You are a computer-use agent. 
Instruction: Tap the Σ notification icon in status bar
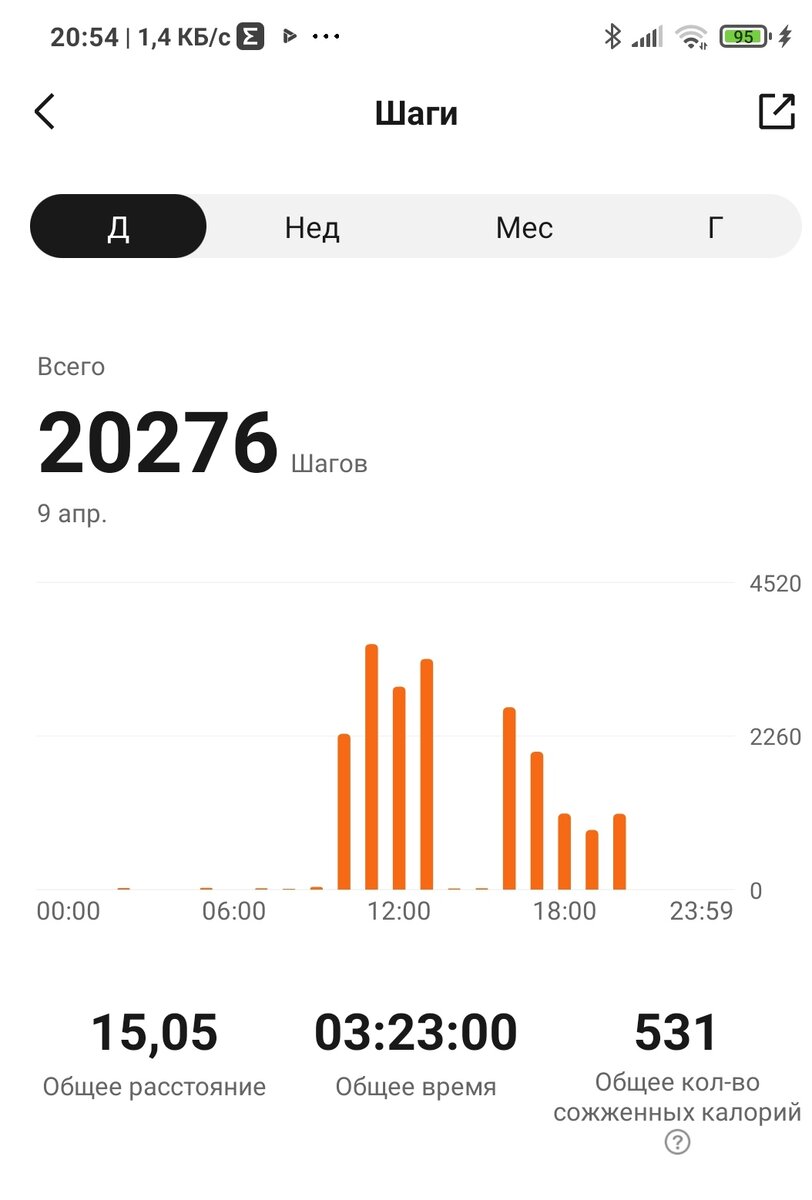[251, 36]
